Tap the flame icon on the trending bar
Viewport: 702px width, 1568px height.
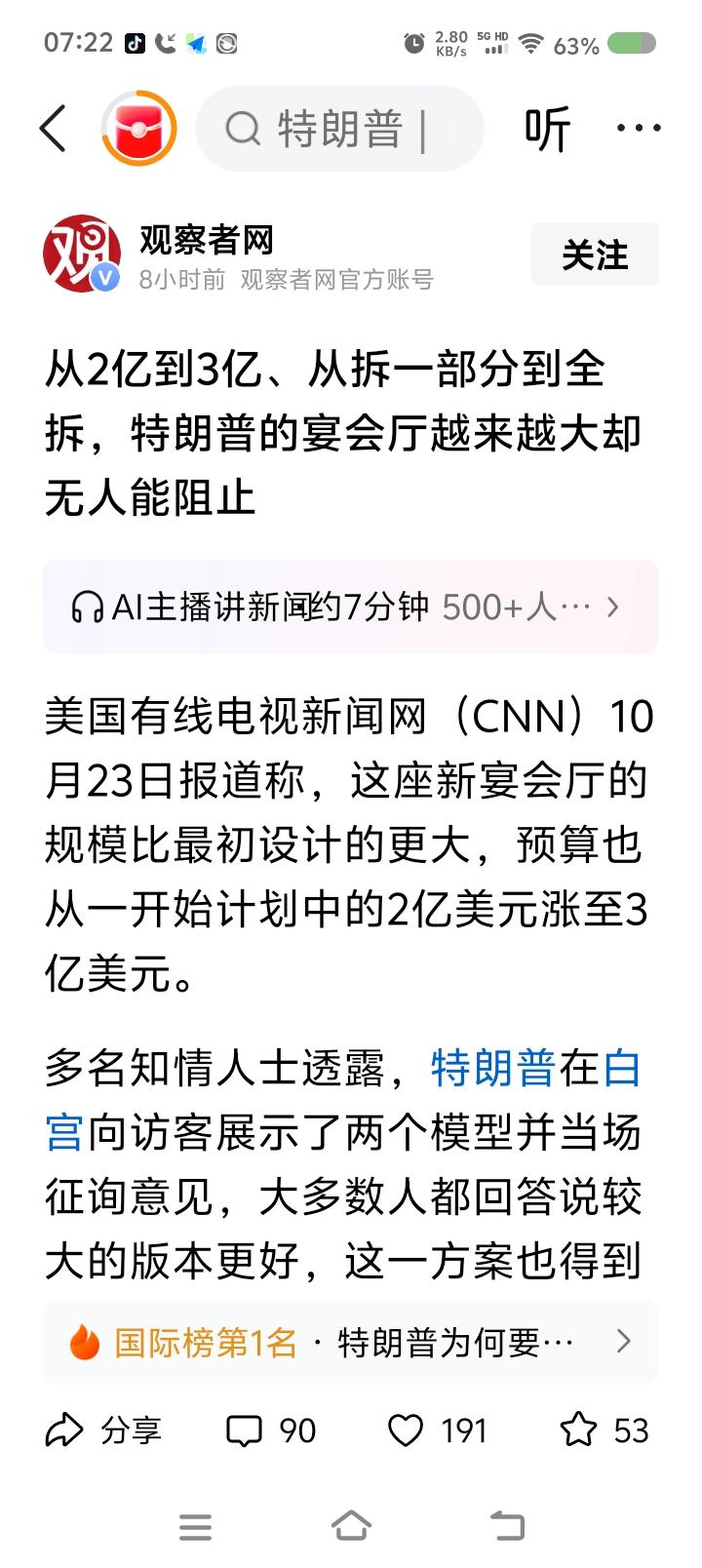point(87,1342)
